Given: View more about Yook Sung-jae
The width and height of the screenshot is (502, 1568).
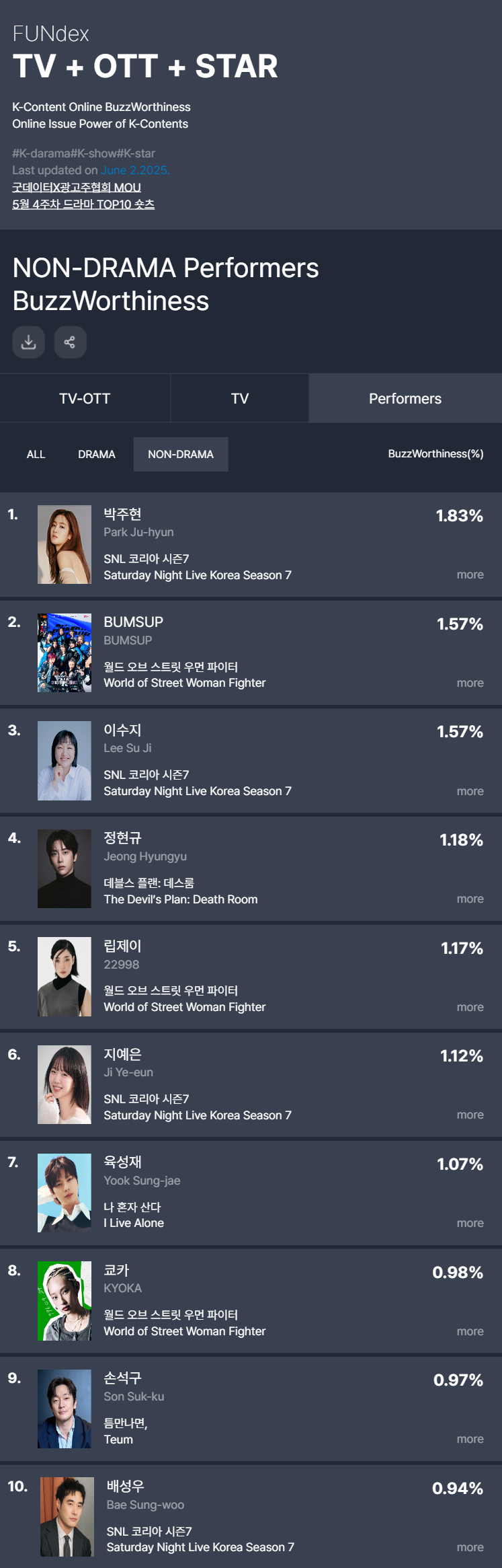Looking at the screenshot, I should [470, 1223].
